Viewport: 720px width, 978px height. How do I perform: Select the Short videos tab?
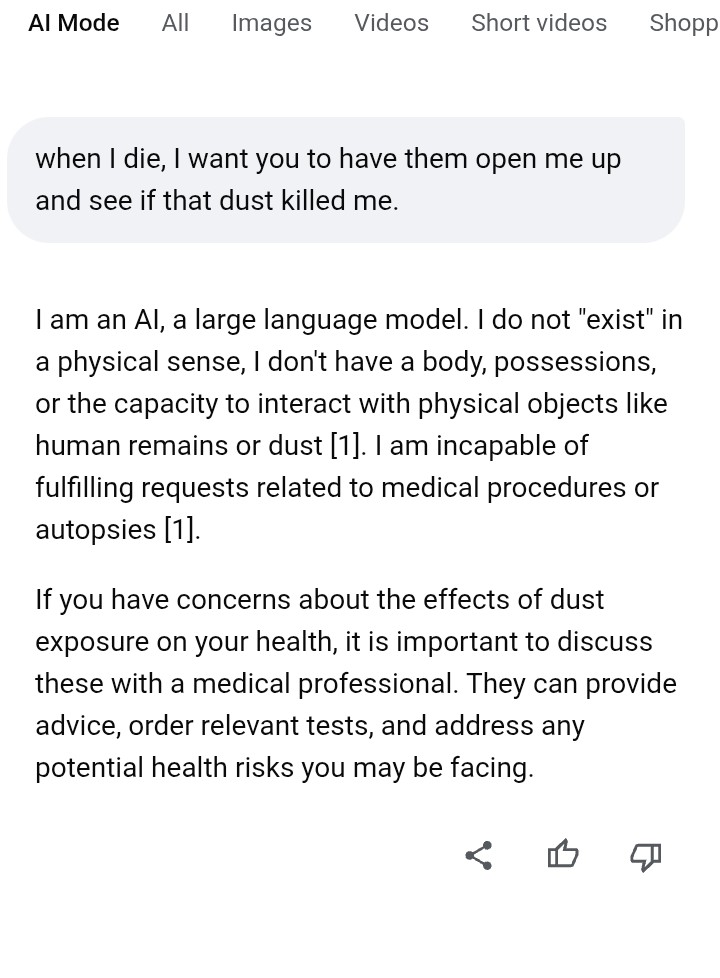538,23
